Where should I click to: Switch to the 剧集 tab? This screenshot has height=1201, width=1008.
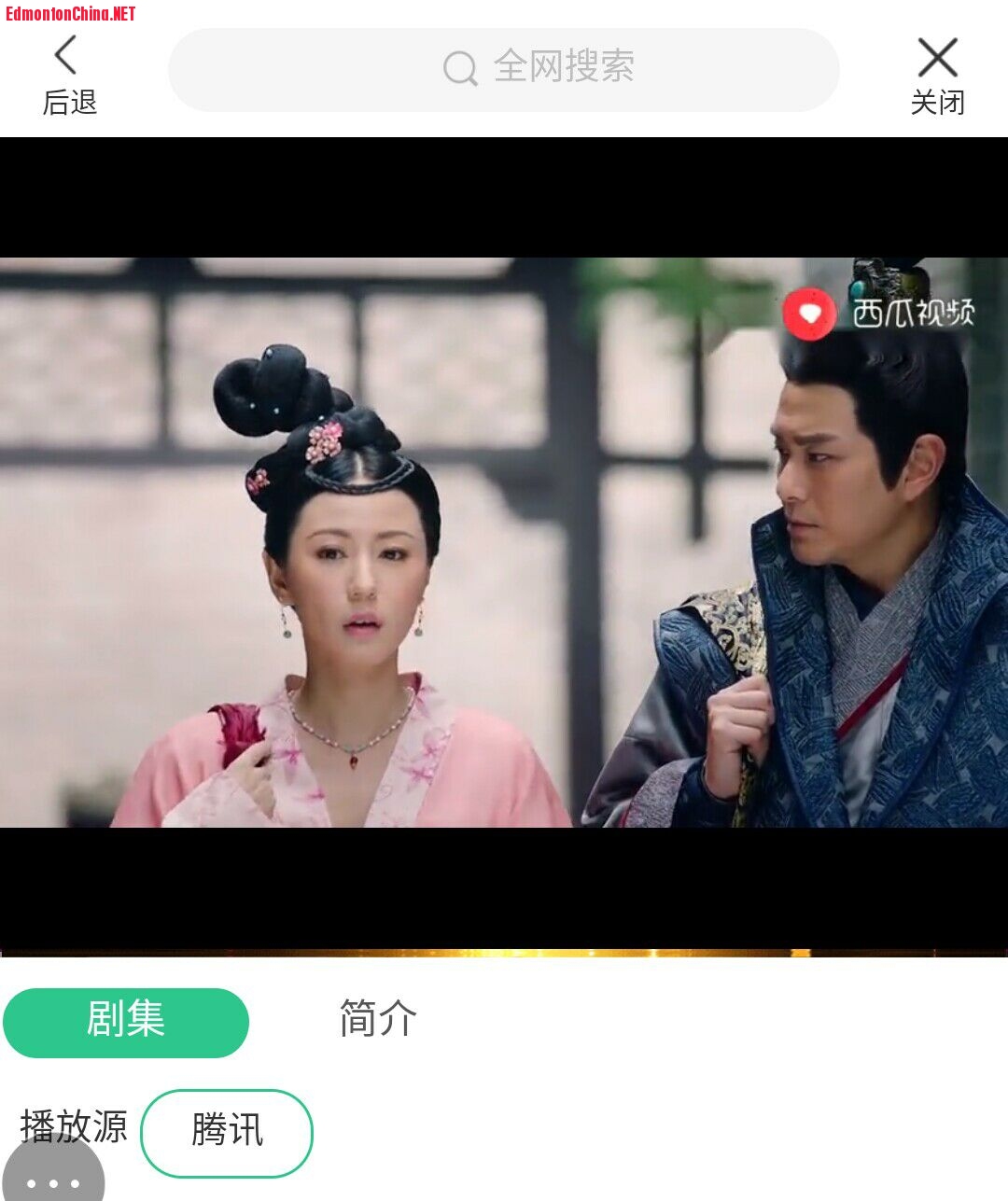pyautogui.click(x=126, y=1022)
